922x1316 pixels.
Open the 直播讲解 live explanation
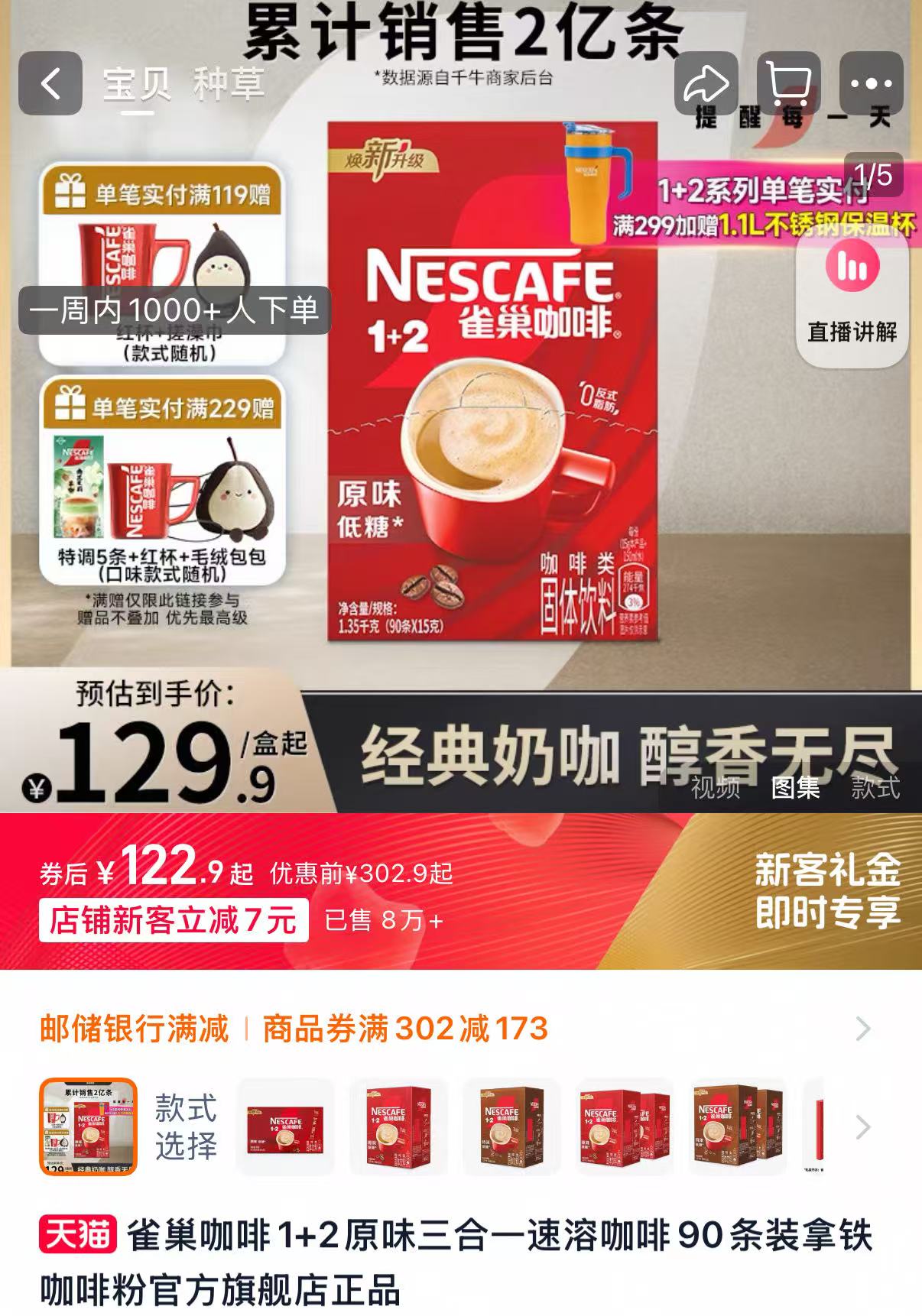pyautogui.click(x=852, y=297)
